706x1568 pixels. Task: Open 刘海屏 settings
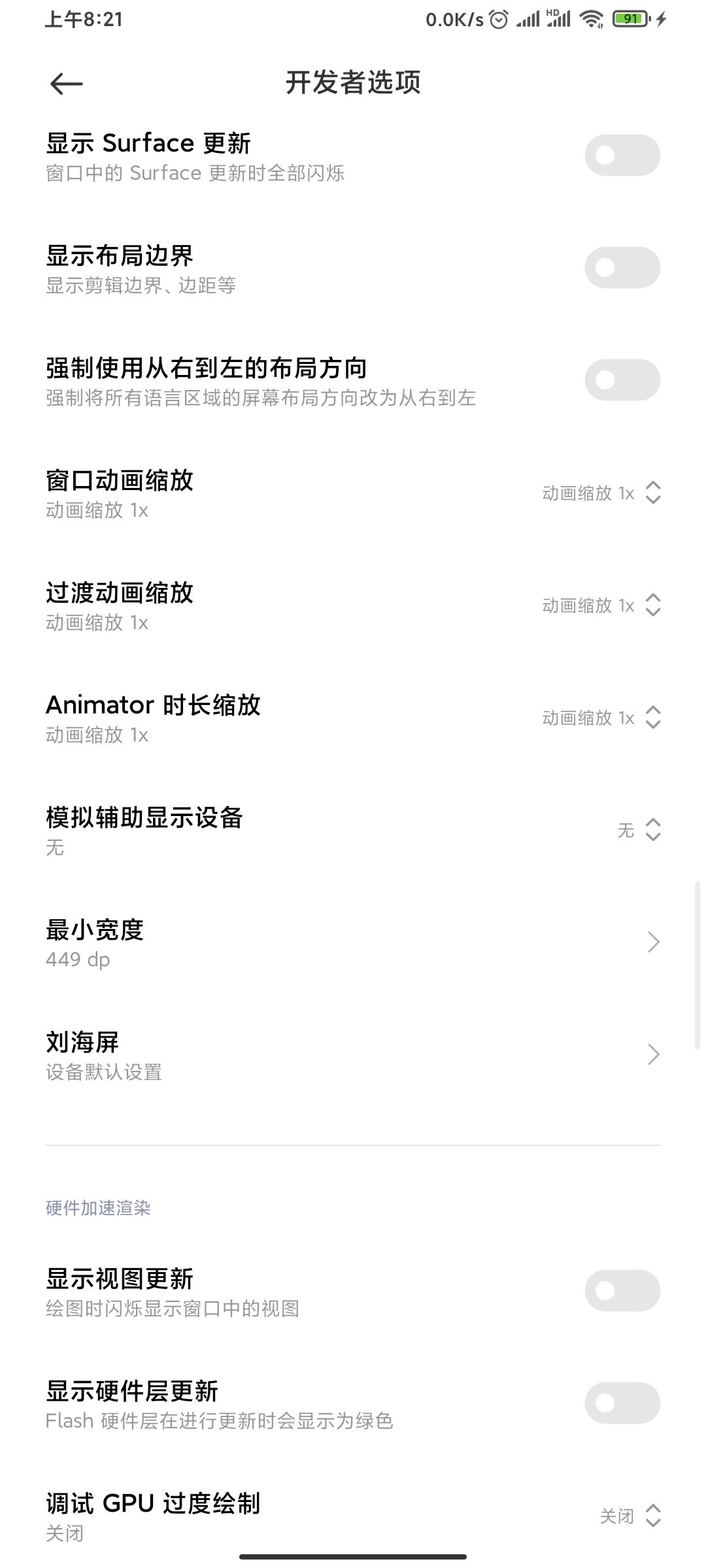[x=353, y=1055]
